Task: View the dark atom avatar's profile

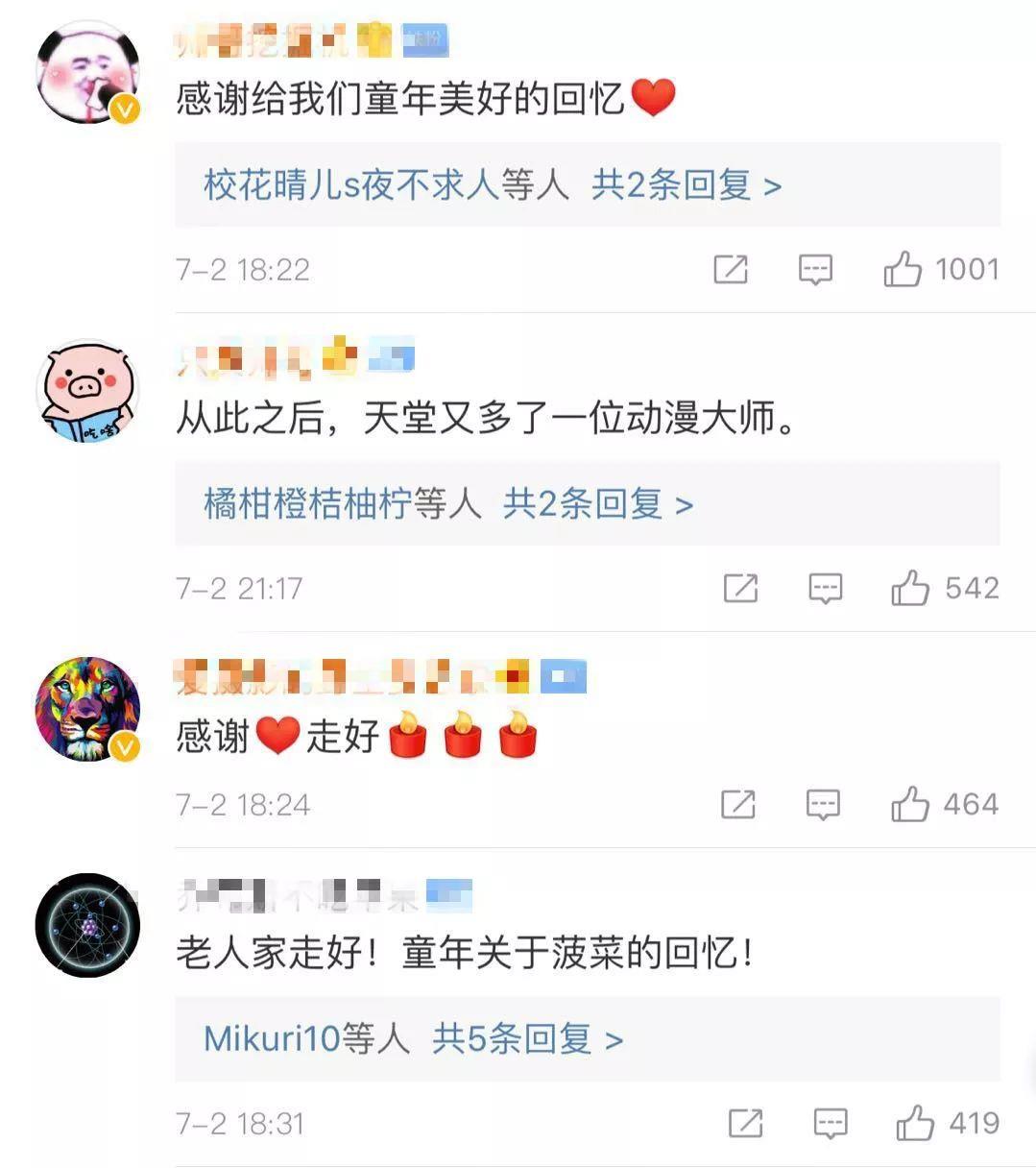Action: [x=87, y=925]
